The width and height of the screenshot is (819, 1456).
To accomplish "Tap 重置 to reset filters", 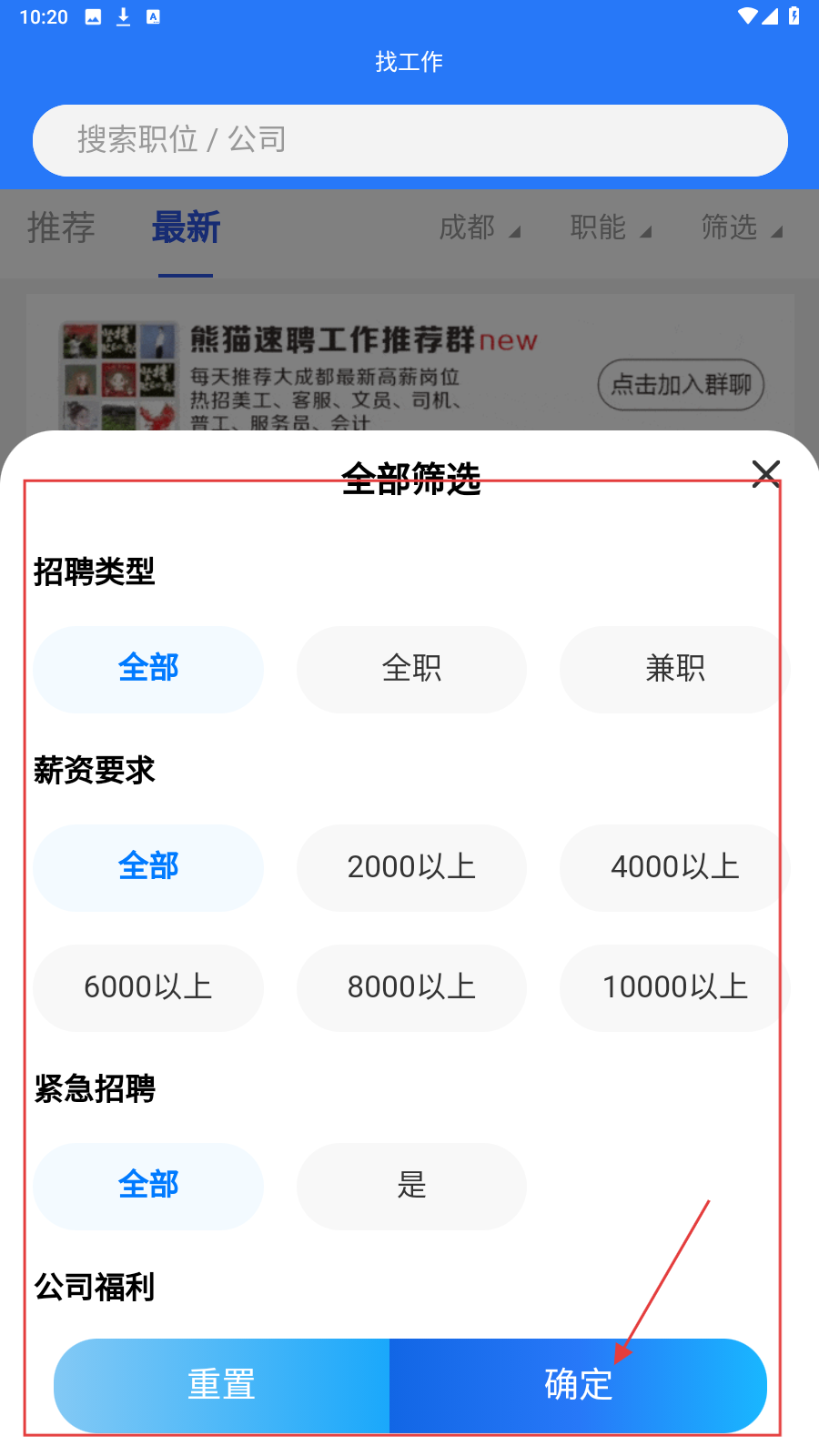I will (222, 1385).
